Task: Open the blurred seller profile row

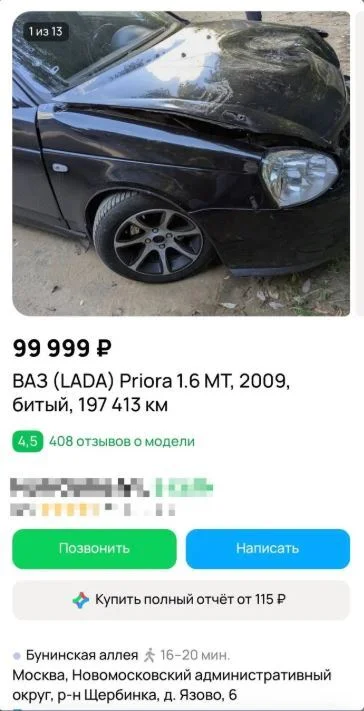Action: (112, 497)
